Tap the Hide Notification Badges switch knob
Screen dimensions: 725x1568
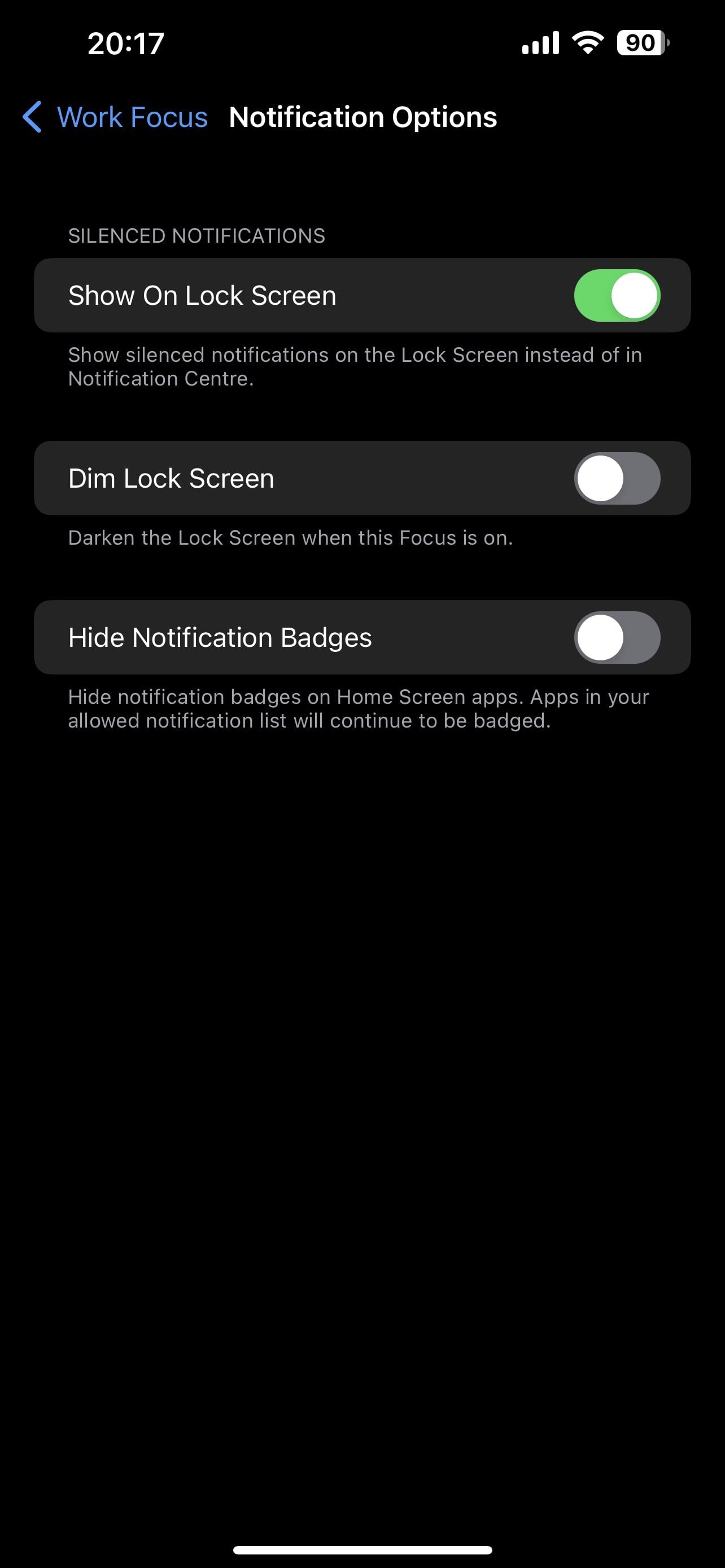tap(600, 637)
